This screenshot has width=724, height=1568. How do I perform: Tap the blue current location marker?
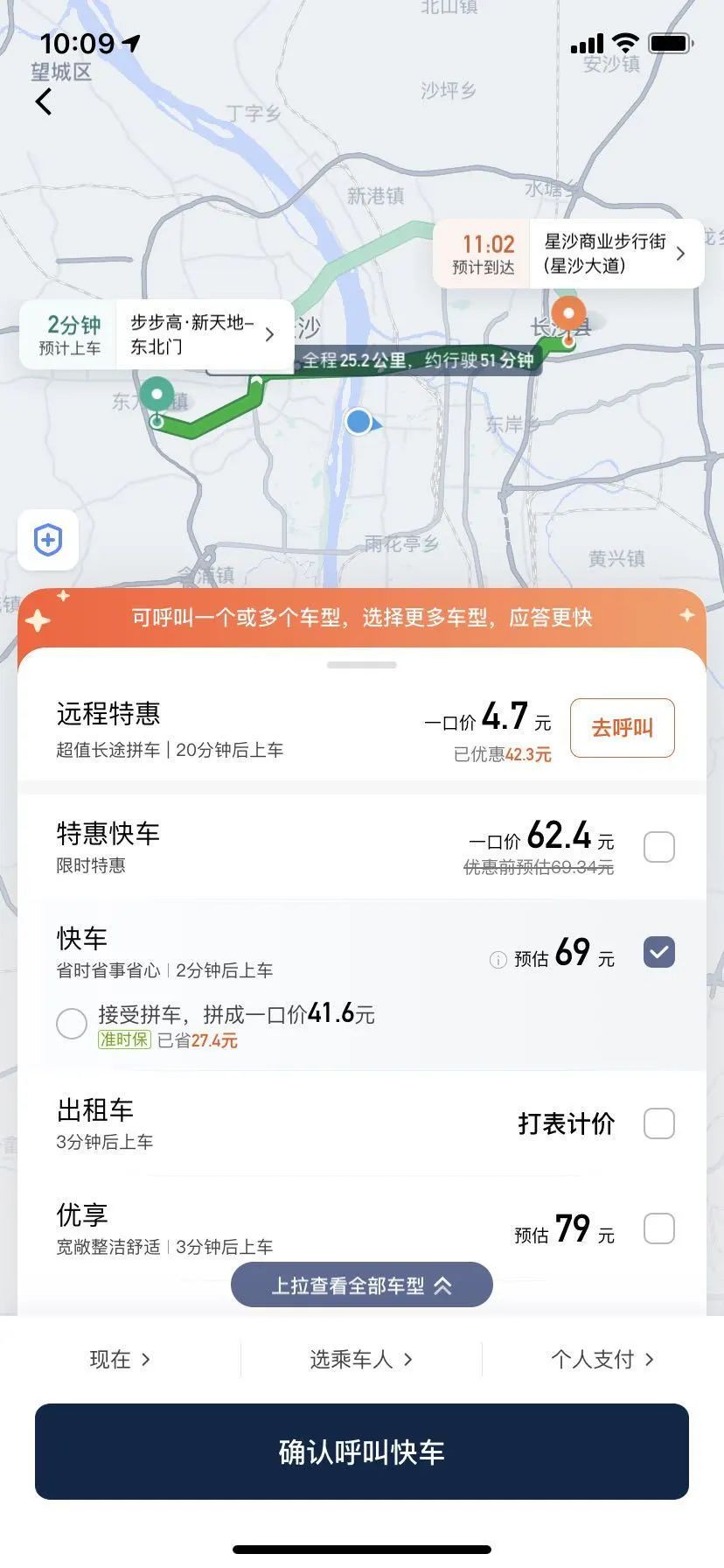358,423
